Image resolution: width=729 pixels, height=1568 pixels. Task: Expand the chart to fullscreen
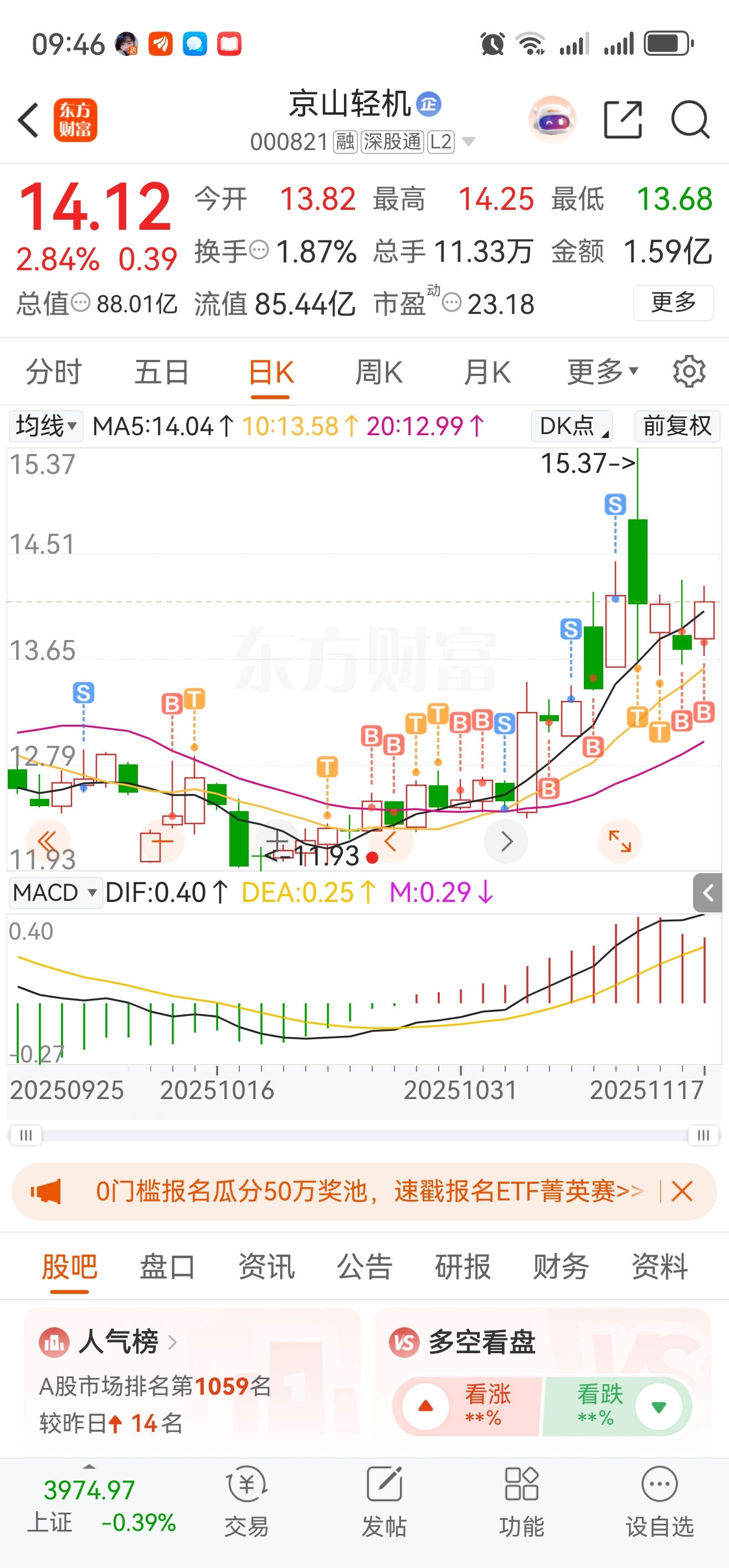pyautogui.click(x=620, y=841)
